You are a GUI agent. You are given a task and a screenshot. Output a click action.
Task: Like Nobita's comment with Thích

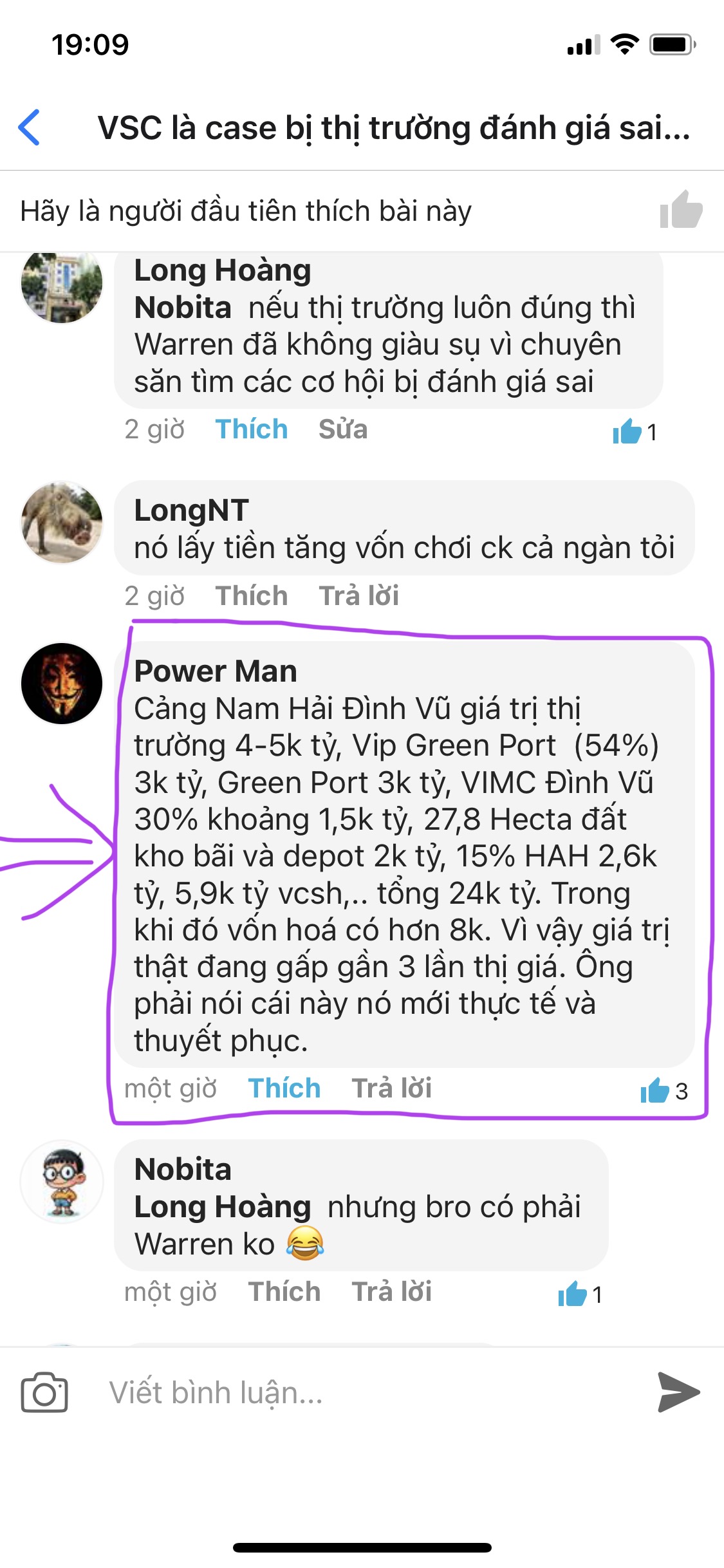(x=284, y=1292)
